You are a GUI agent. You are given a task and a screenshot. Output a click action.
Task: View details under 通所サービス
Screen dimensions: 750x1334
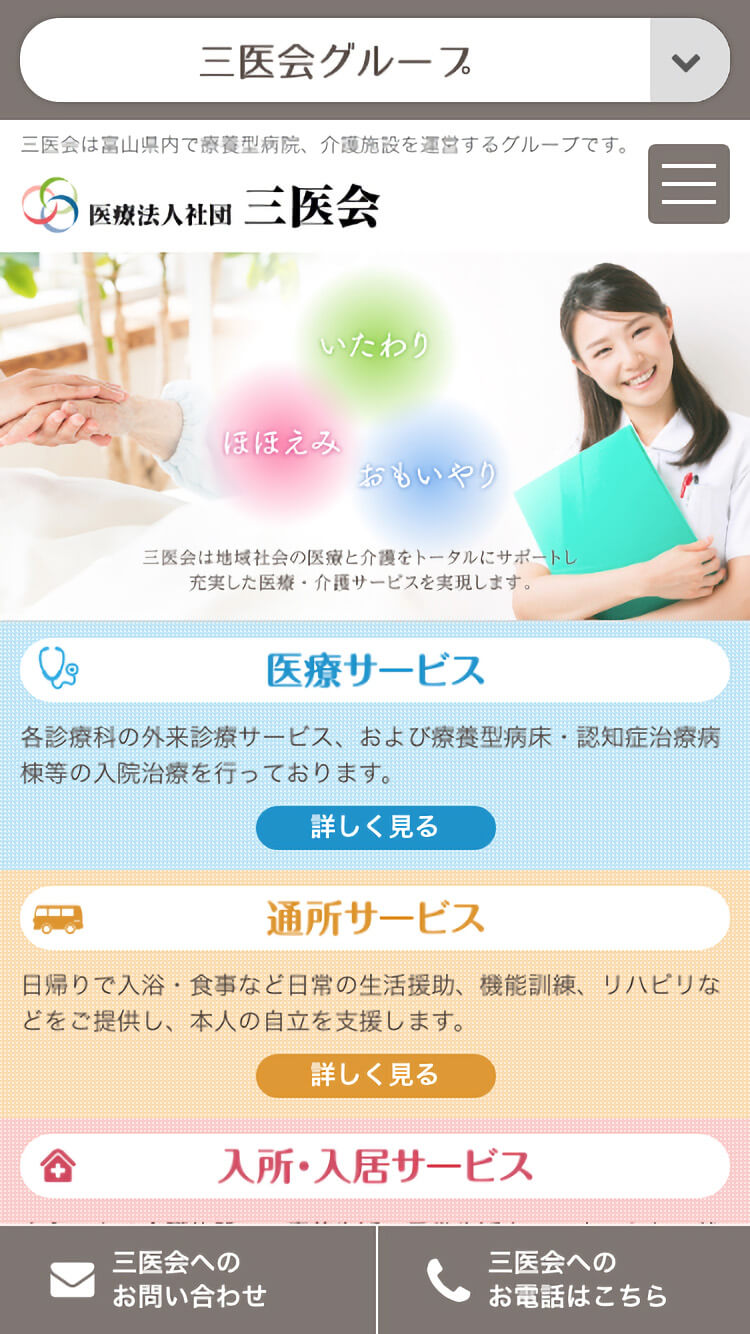[x=375, y=1075]
